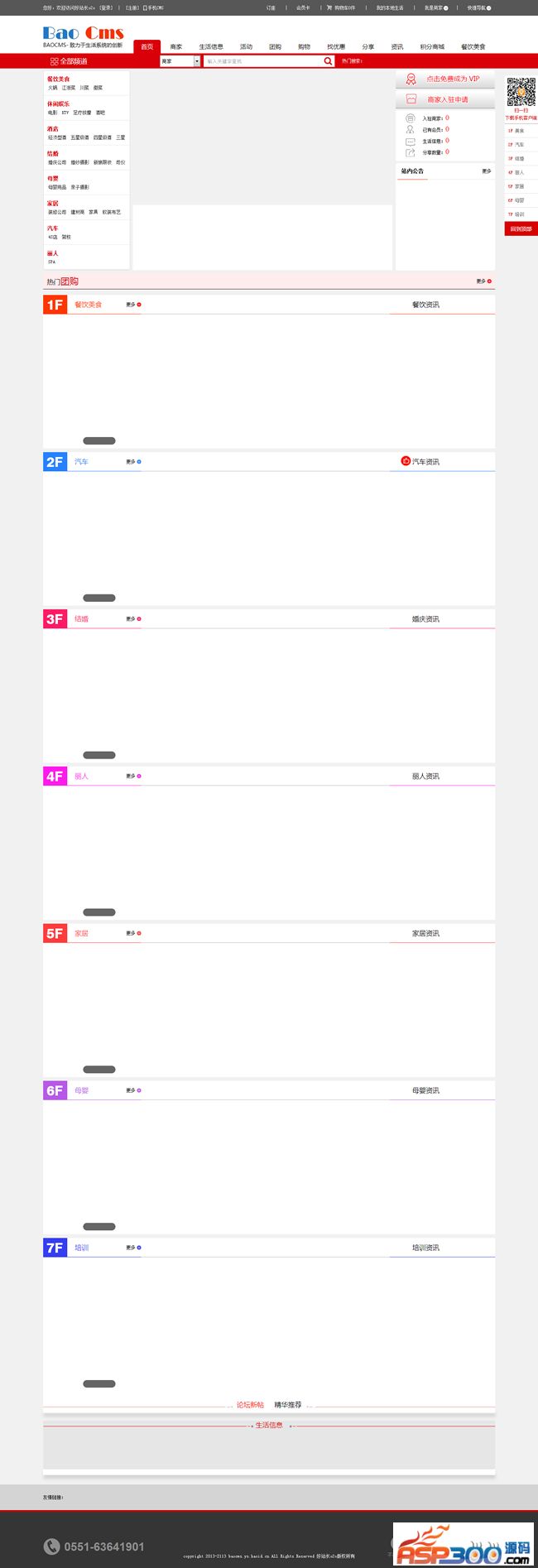Image resolution: width=538 pixels, height=1568 pixels.
Task: Open the 购物车 cart link
Action: (x=341, y=7)
